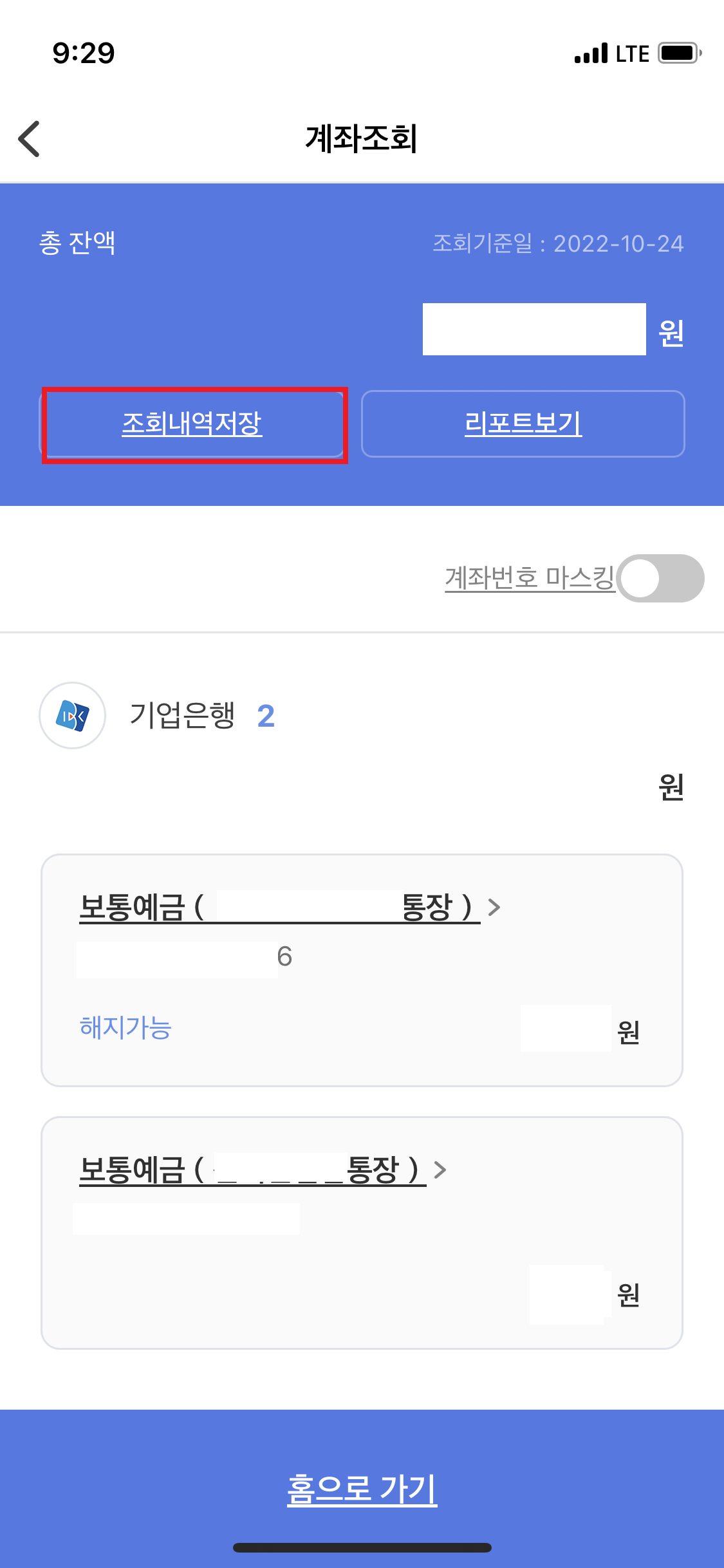Tap 홈으로 가기 at the bottom
The height and width of the screenshot is (1568, 724).
tap(362, 1489)
